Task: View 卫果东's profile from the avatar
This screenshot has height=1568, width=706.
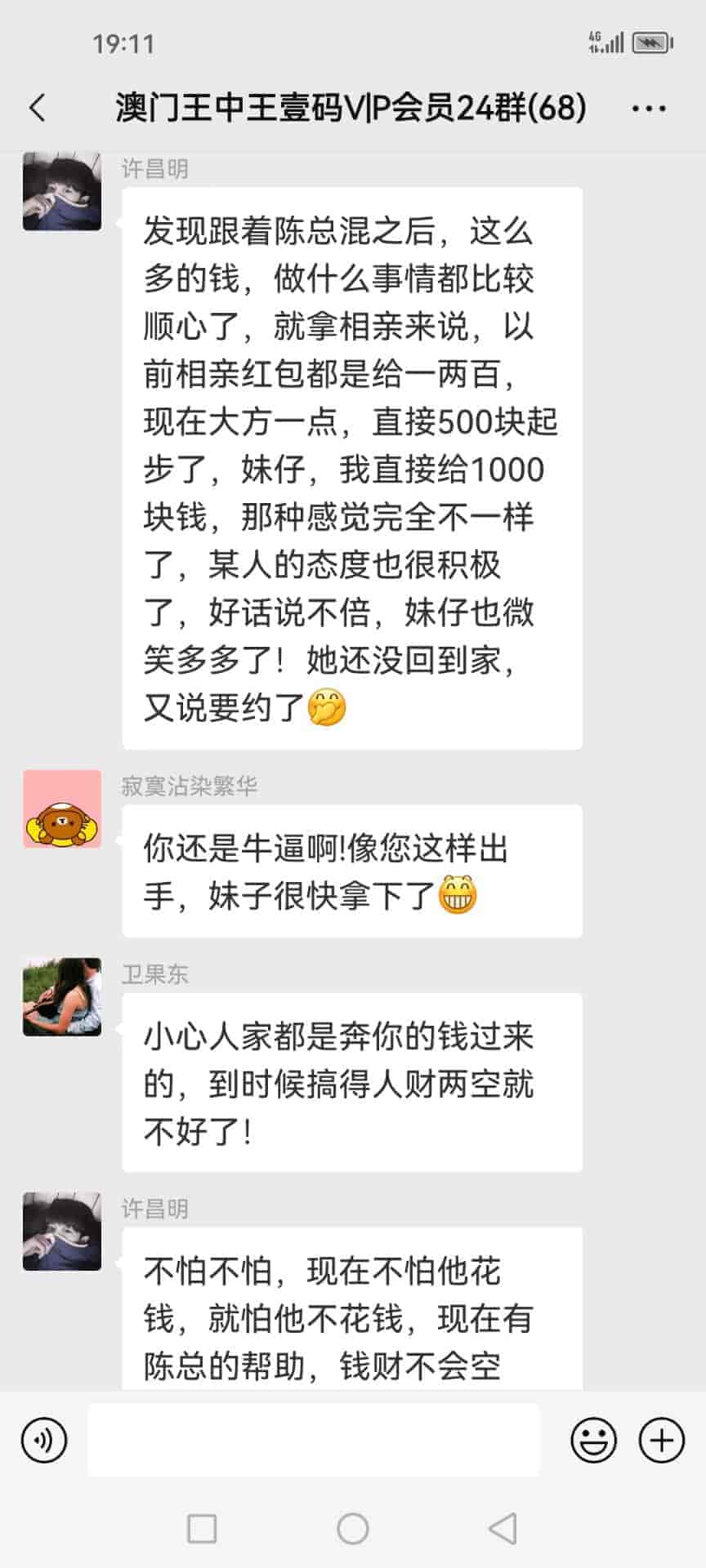Action: tap(62, 996)
